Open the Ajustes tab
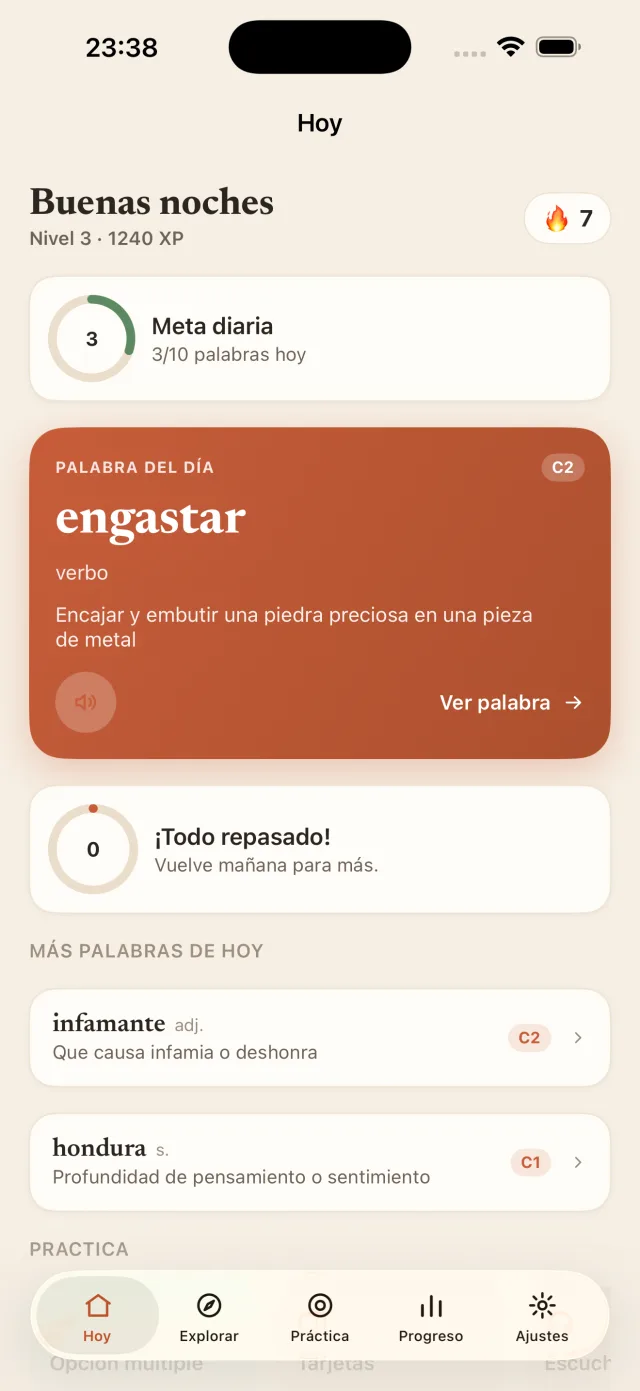Viewport: 640px width, 1391px height. pos(542,1317)
